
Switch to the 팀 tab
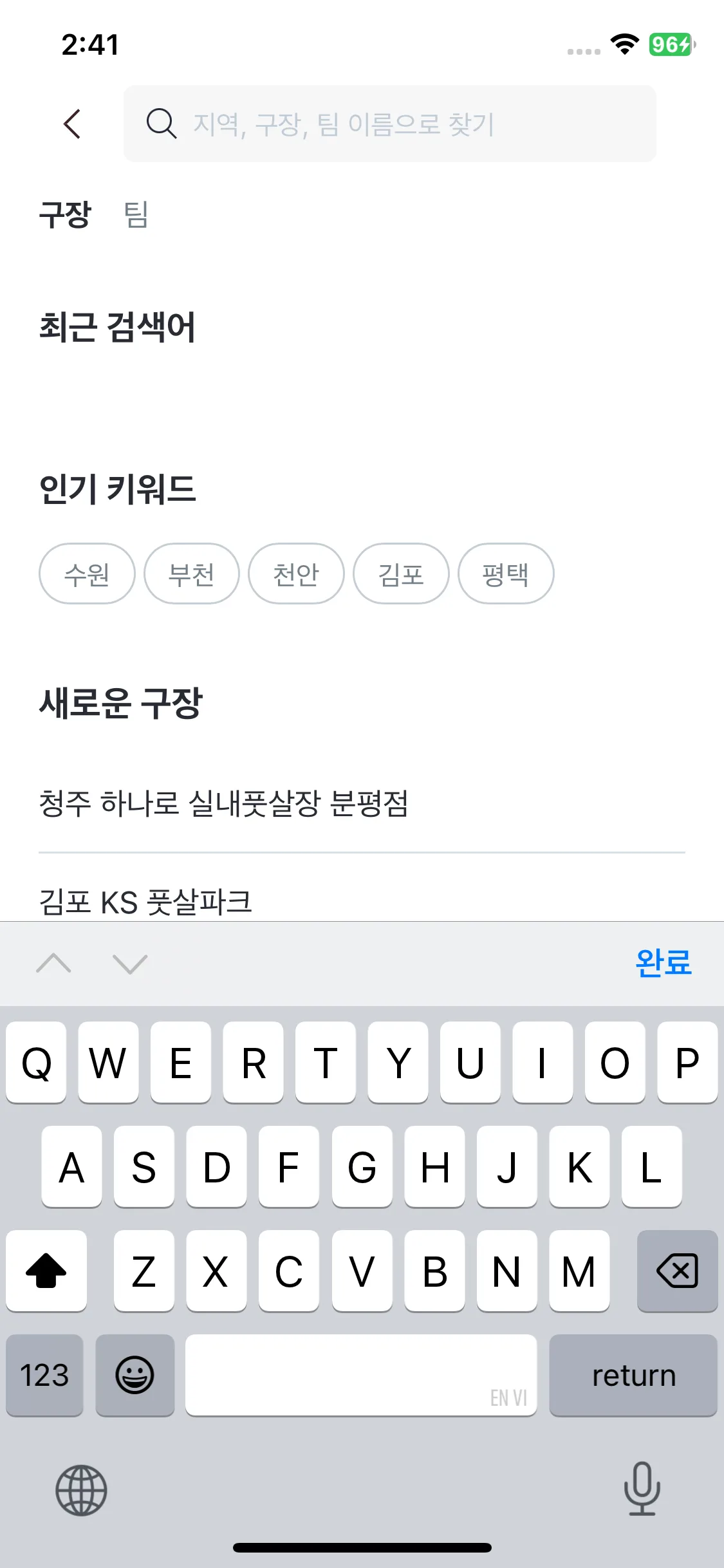(136, 214)
